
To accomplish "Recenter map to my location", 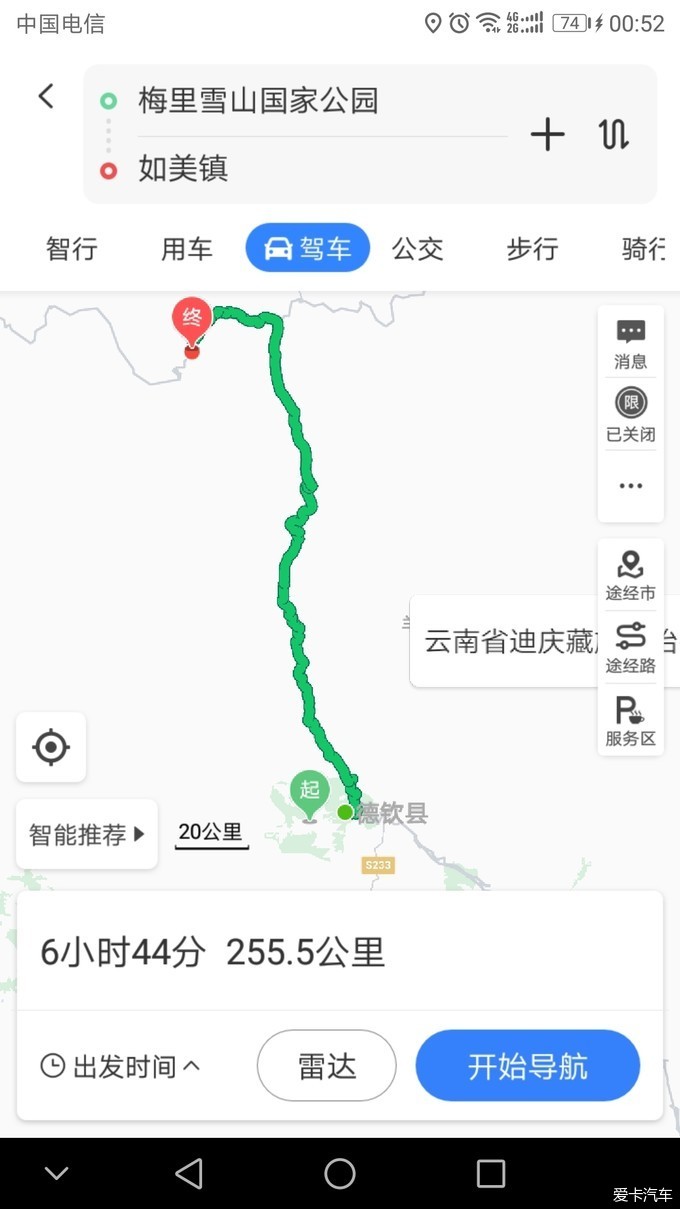I will 51,747.
